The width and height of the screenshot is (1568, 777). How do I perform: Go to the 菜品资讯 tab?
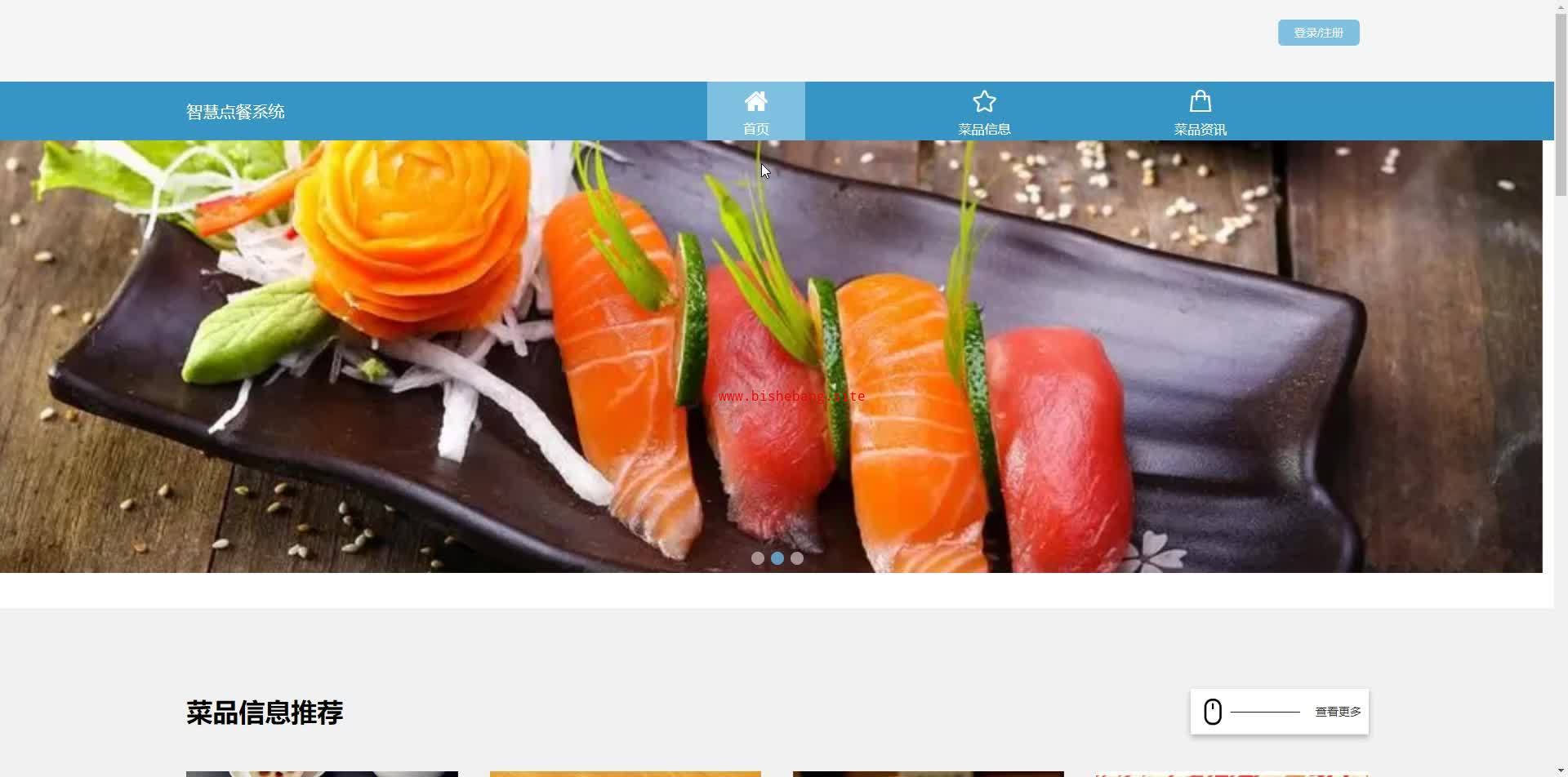point(1200,112)
